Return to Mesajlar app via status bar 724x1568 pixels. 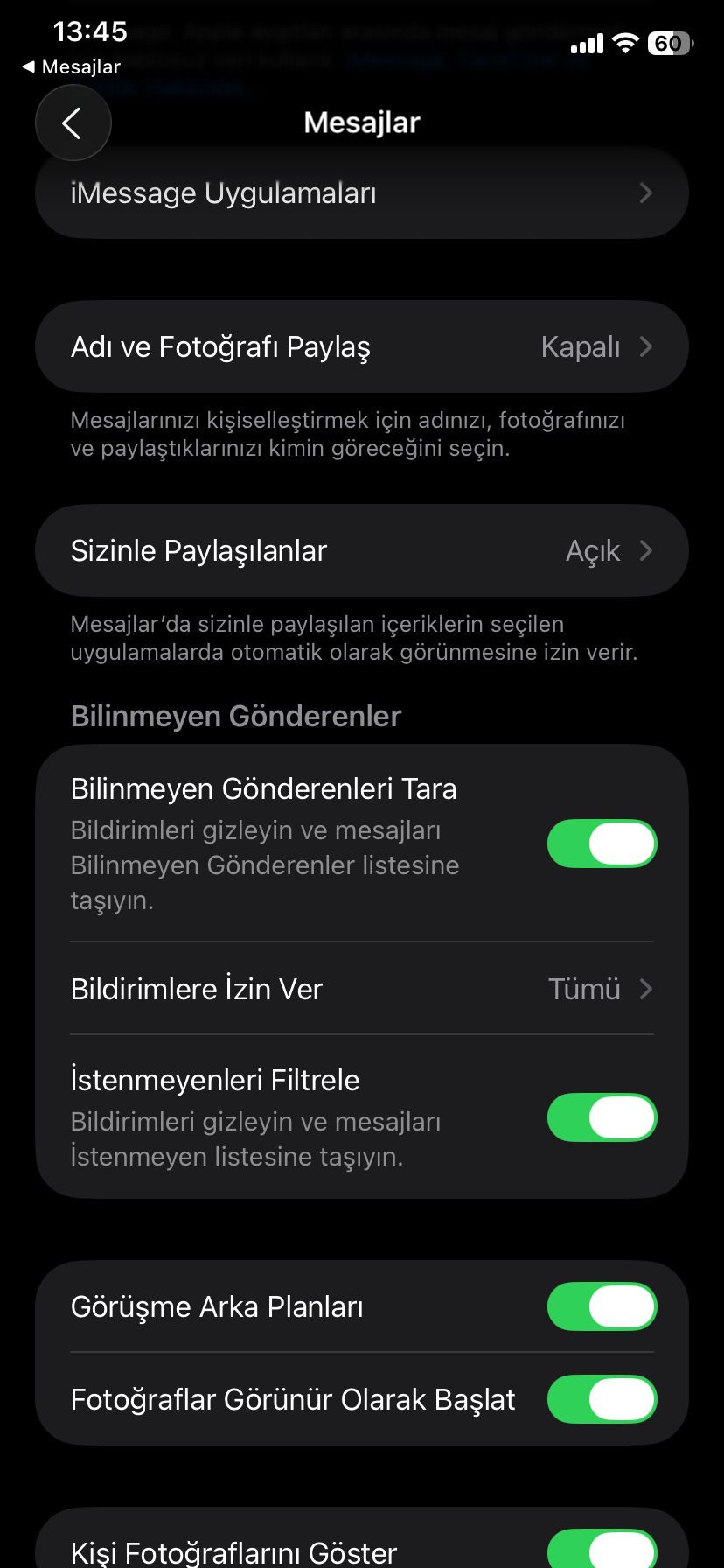pos(71,67)
